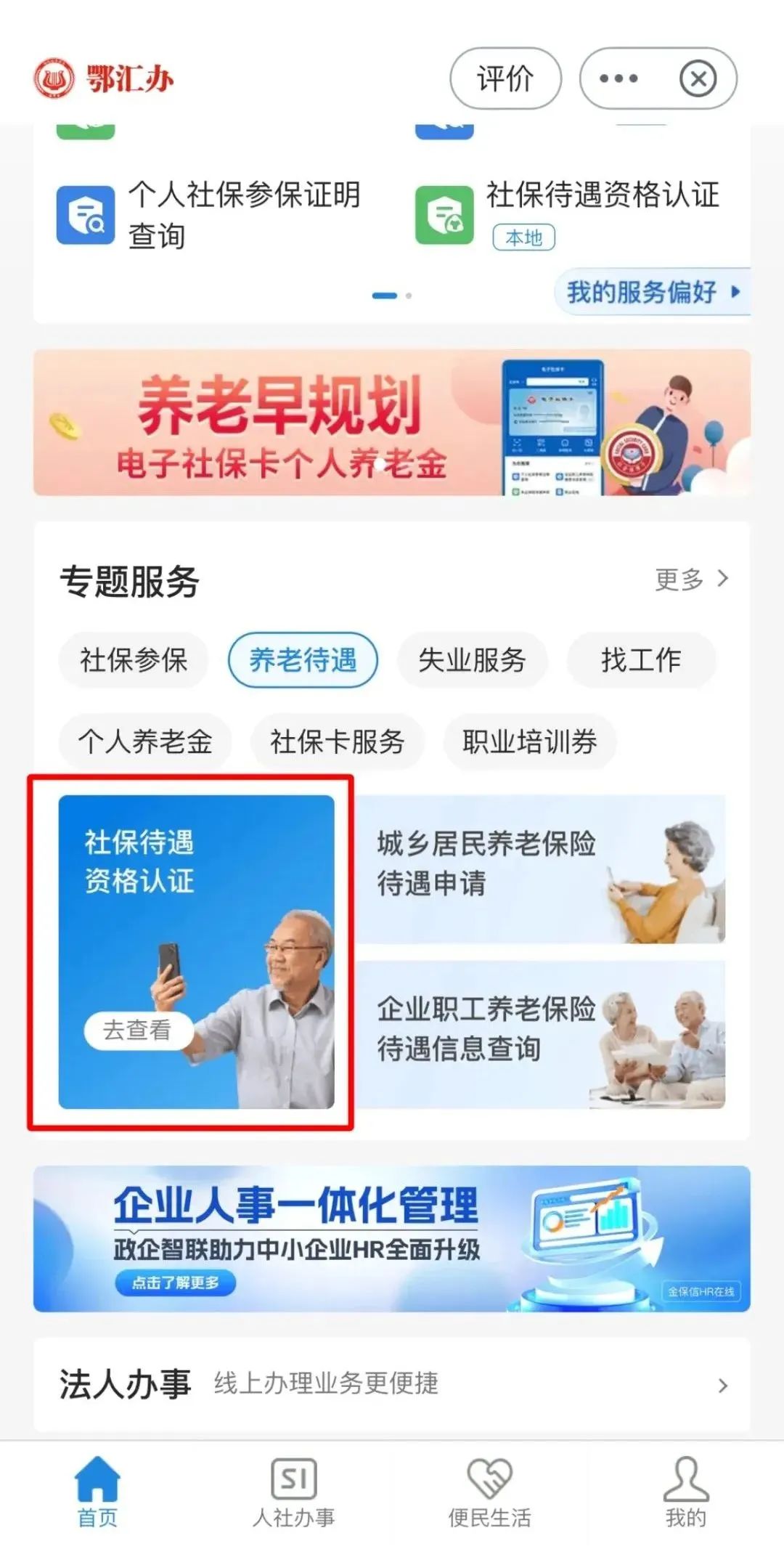This screenshot has width=784, height=1557.
Task: View 更多 special topic services
Action: (691, 579)
